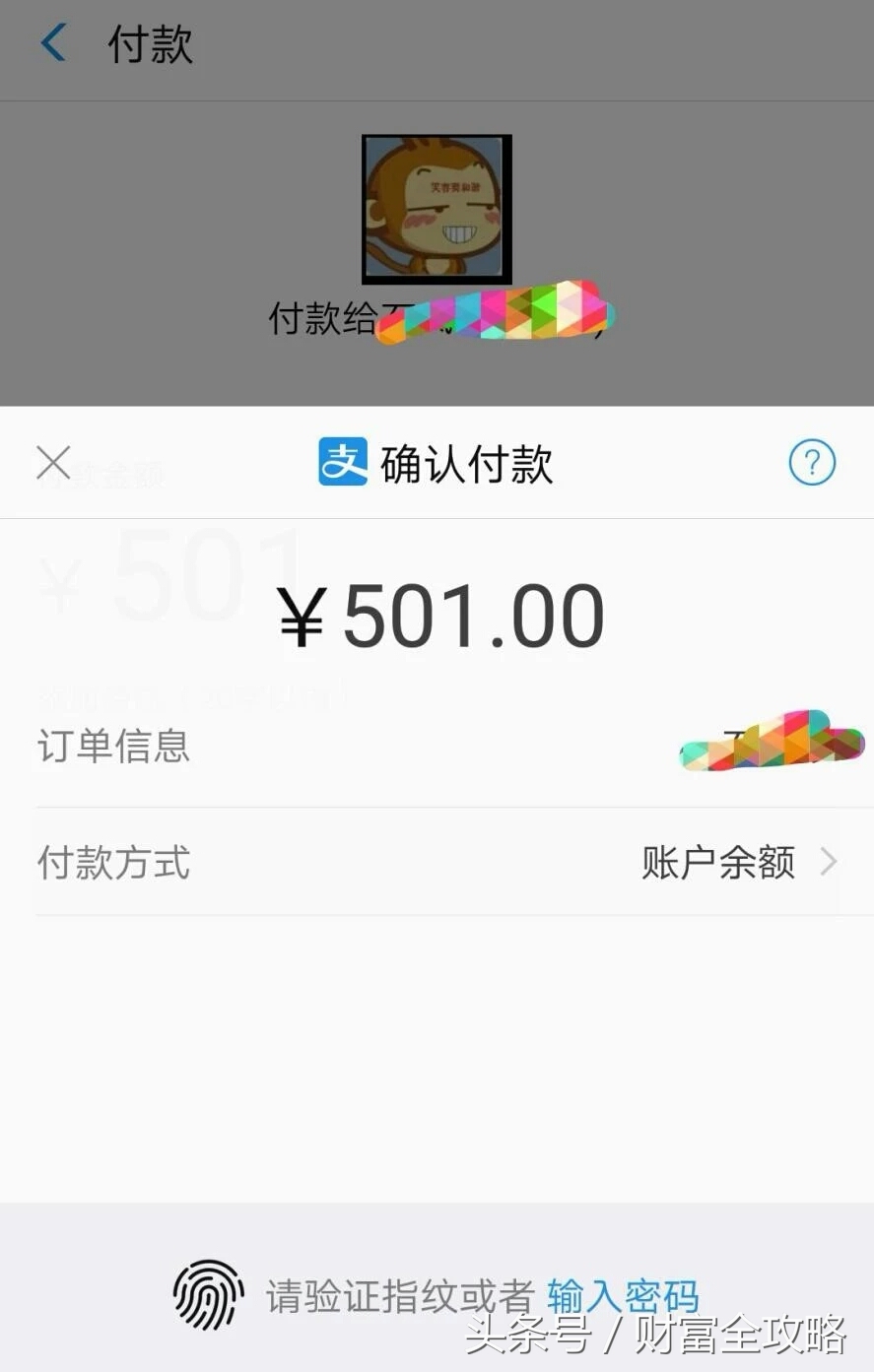
Task: Select the fingerprint verification symbol
Action: 210,1297
